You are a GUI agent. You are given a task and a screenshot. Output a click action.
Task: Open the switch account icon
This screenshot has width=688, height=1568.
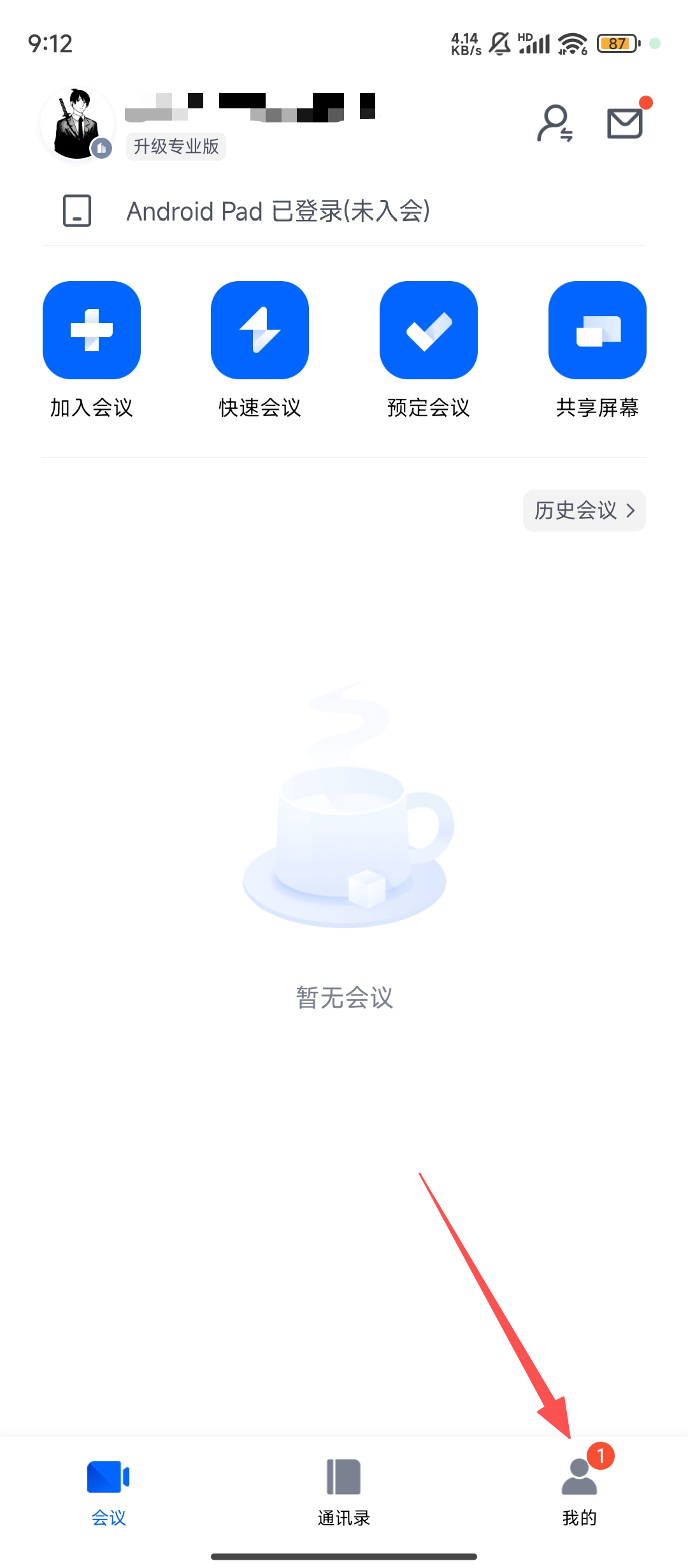pyautogui.click(x=555, y=124)
